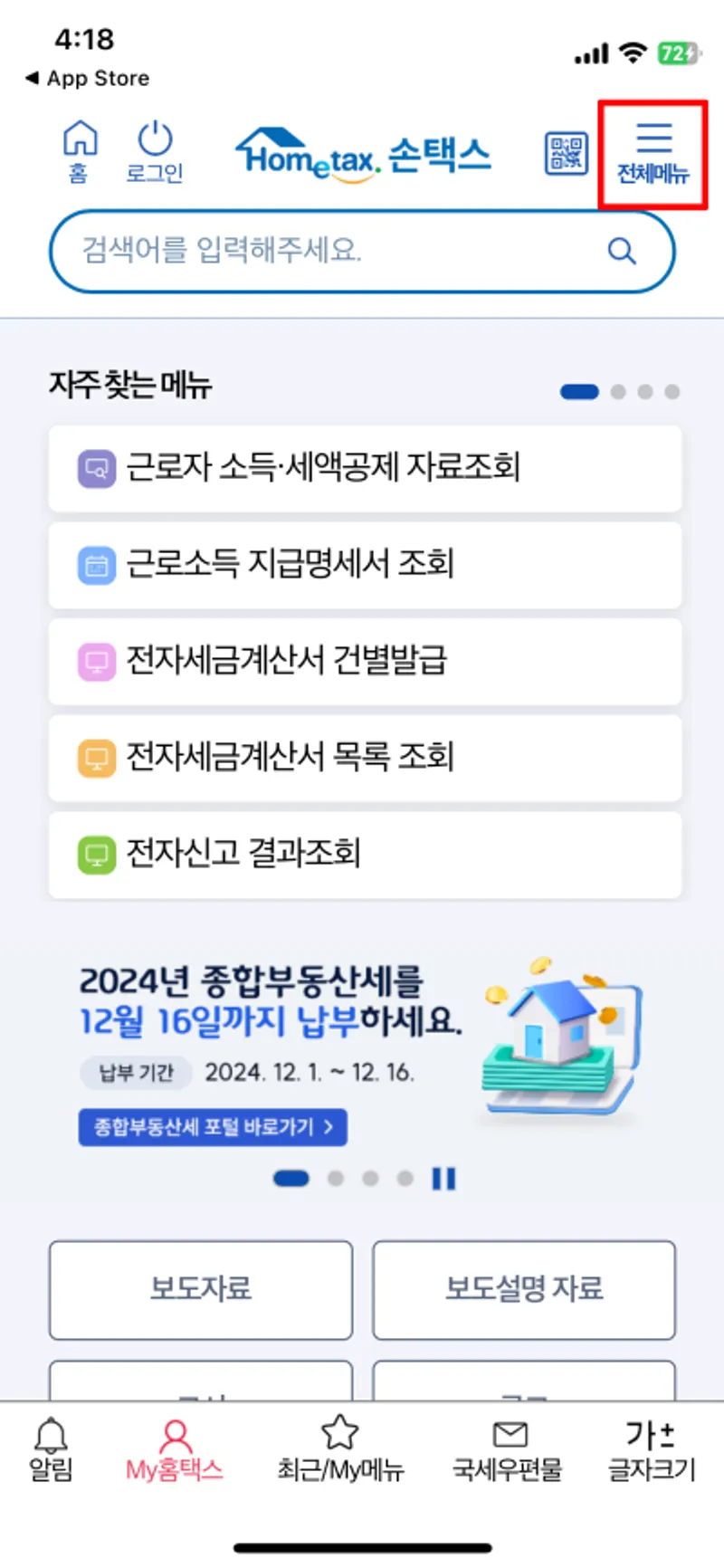The image size is (724, 1568).
Task: Open the 보도자료 button
Action: pyautogui.click(x=200, y=1289)
